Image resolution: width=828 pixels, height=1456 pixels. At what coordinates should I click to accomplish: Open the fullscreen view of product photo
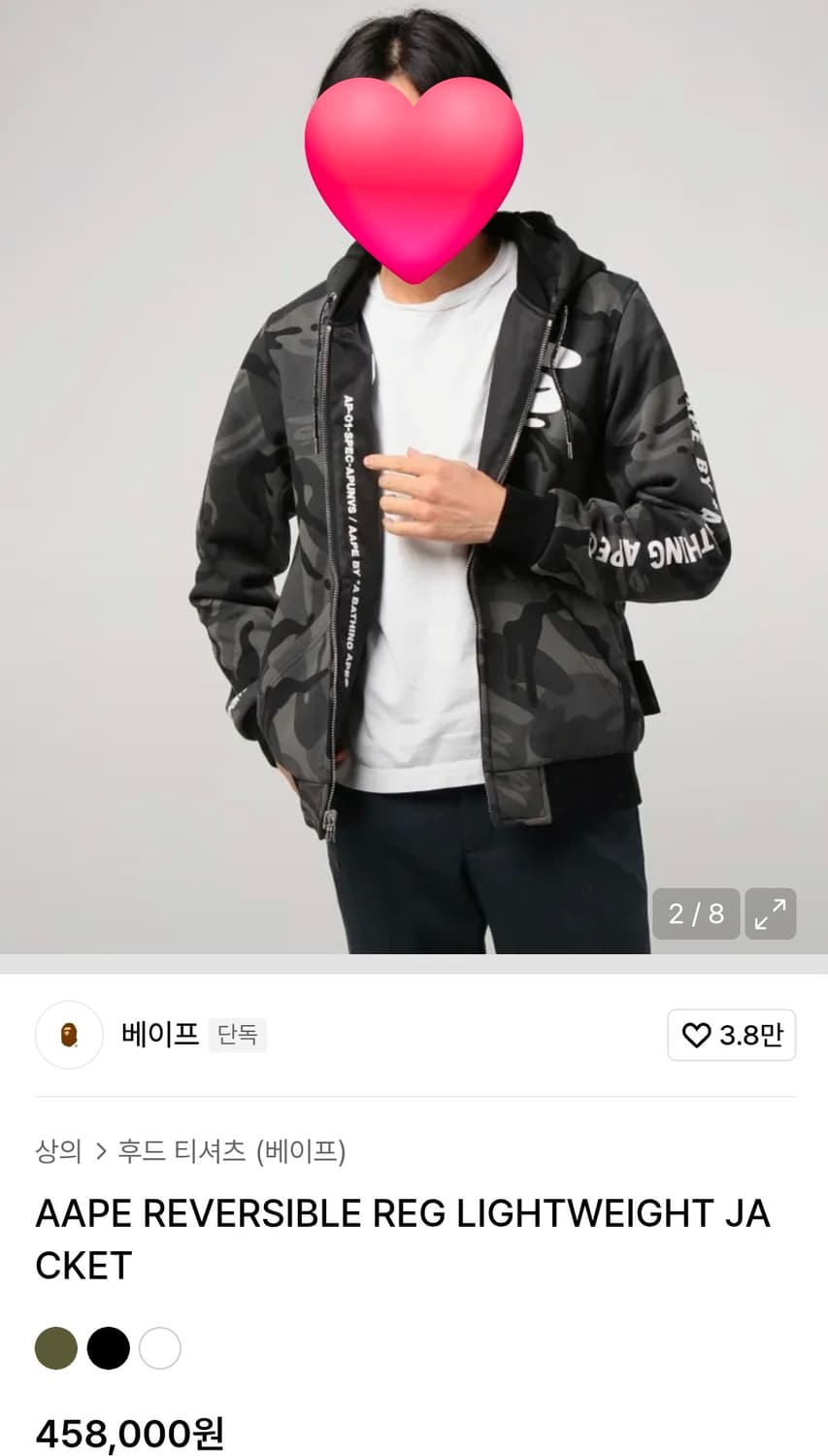tap(770, 913)
